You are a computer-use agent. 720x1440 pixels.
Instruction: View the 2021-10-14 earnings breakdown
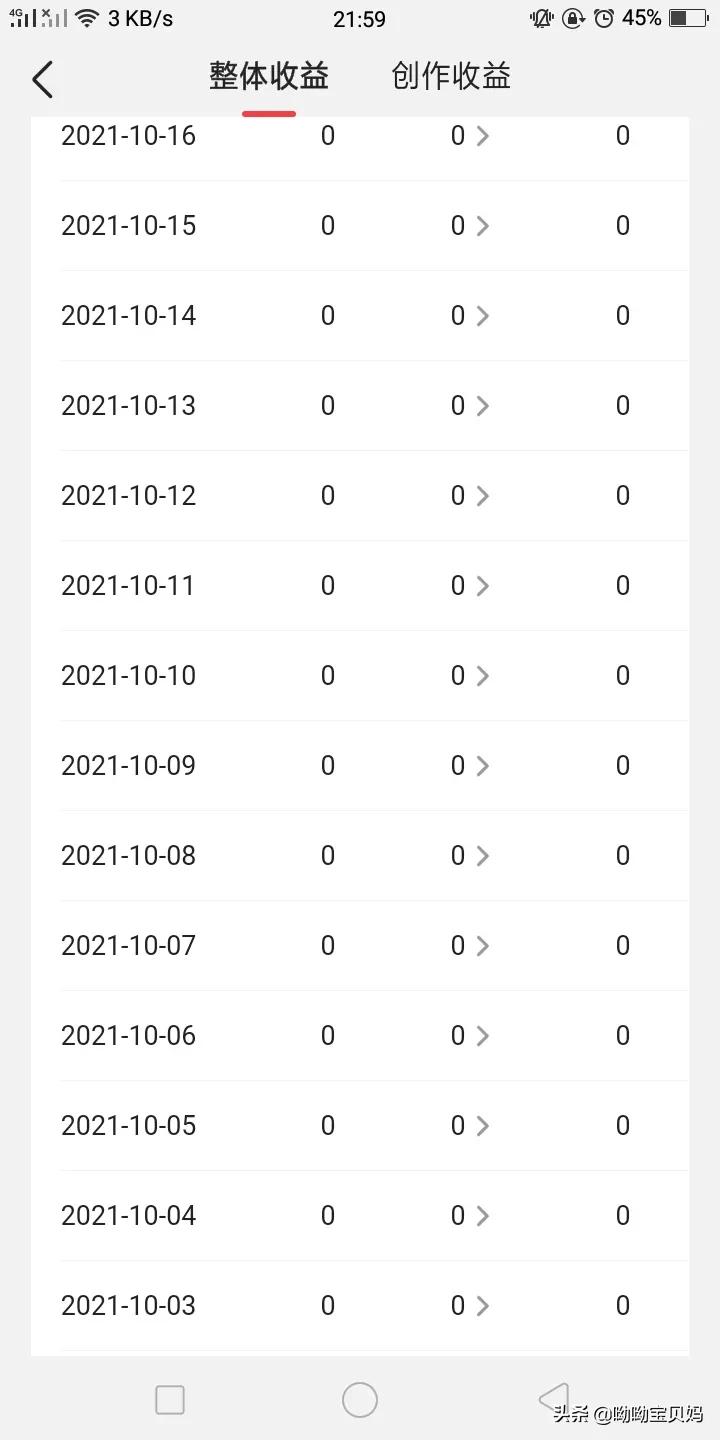pos(482,317)
